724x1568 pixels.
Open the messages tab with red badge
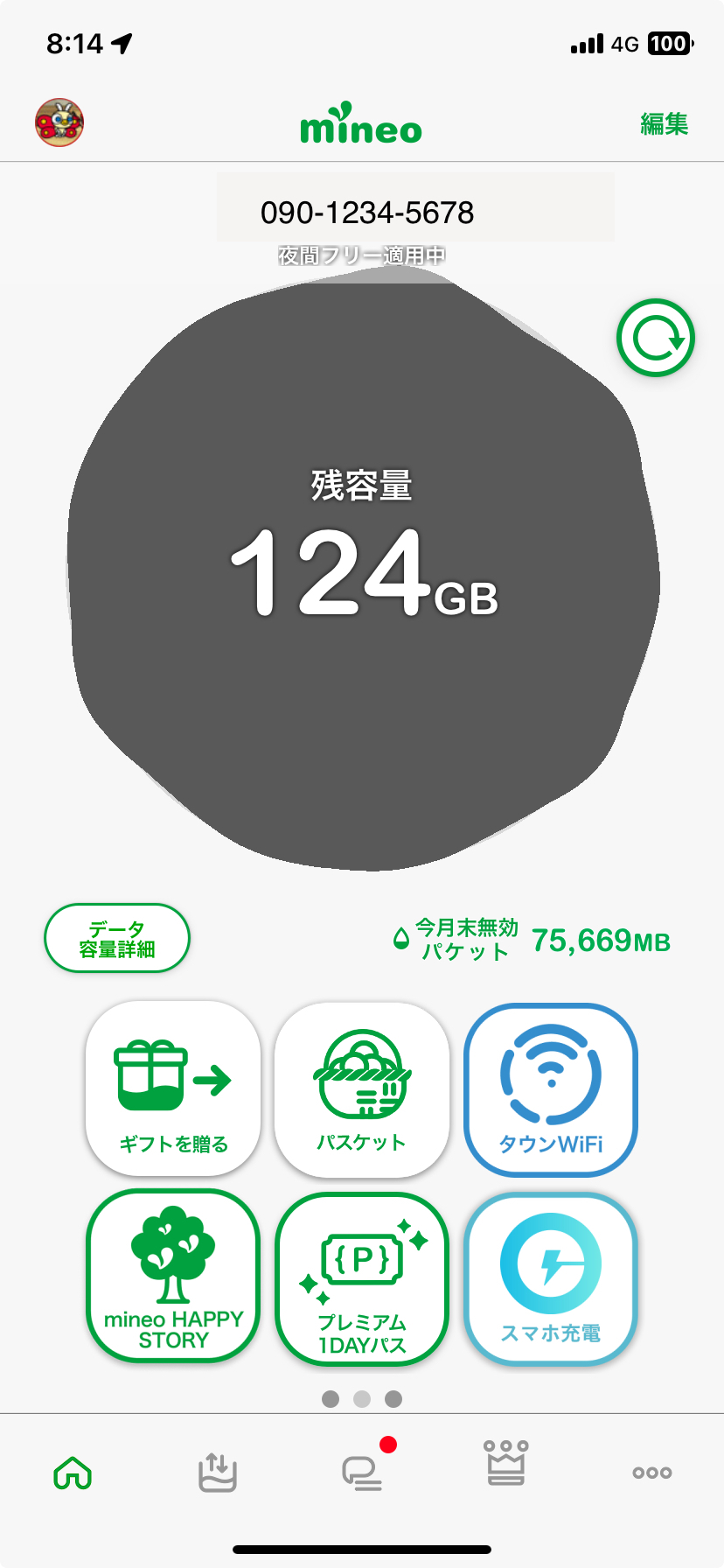click(x=362, y=1473)
